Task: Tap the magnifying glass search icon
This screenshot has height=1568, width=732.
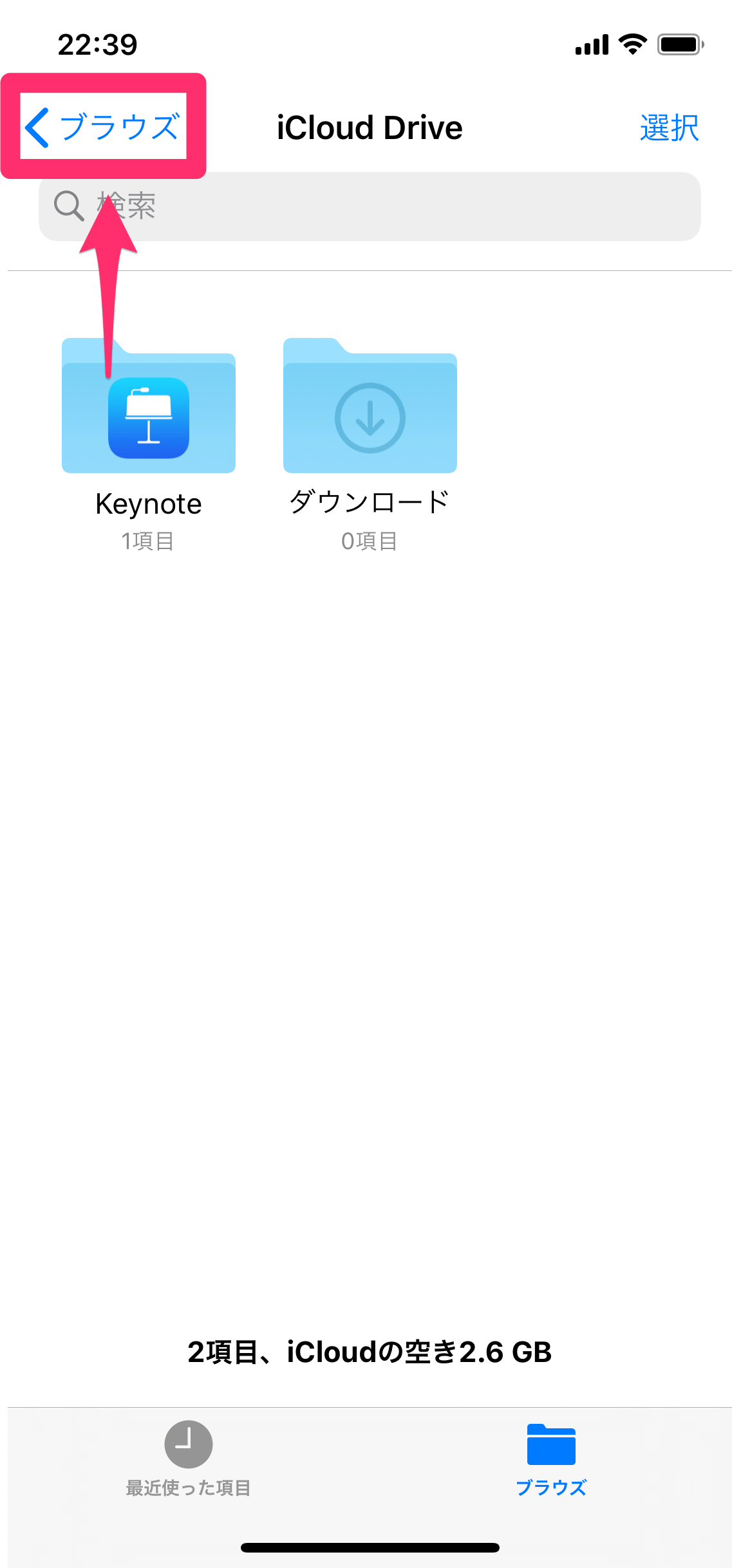Action: coord(68,206)
